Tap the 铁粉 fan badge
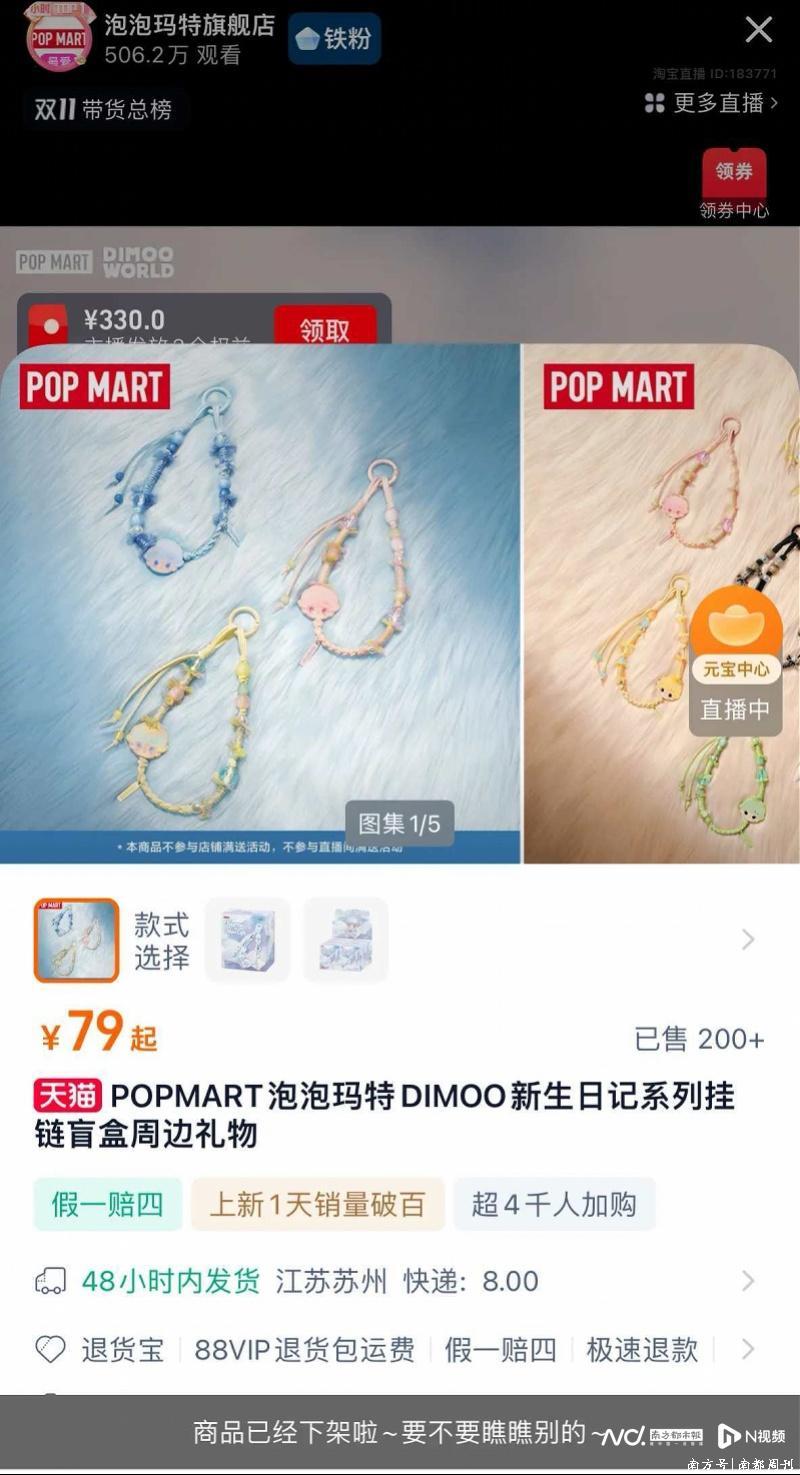 335,39
